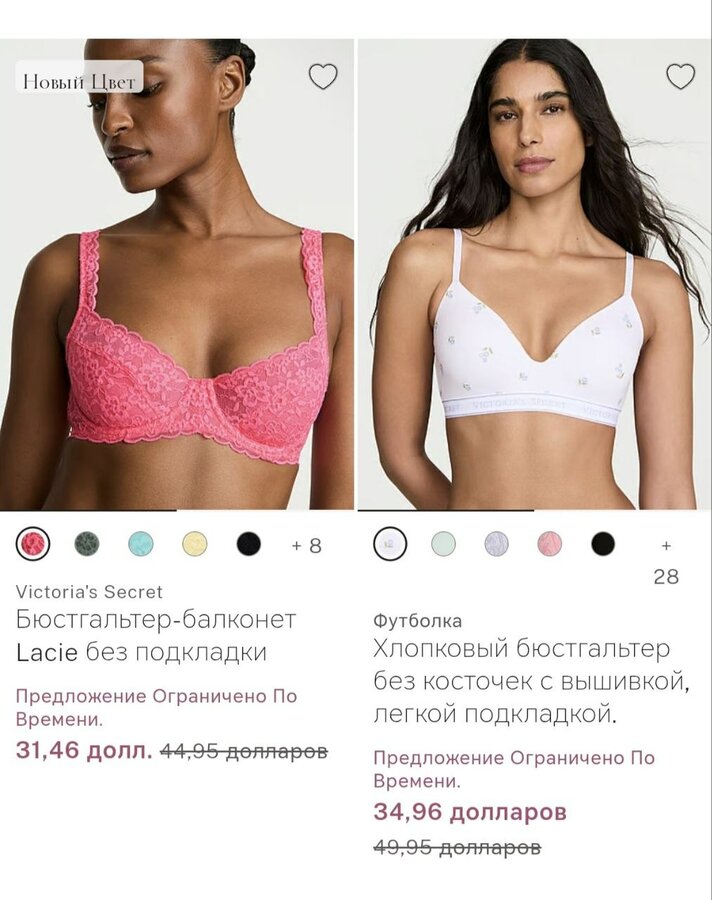The width and height of the screenshot is (712, 900).
Task: Open the white cotton embroidered bra product
Action: [x=535, y=274]
